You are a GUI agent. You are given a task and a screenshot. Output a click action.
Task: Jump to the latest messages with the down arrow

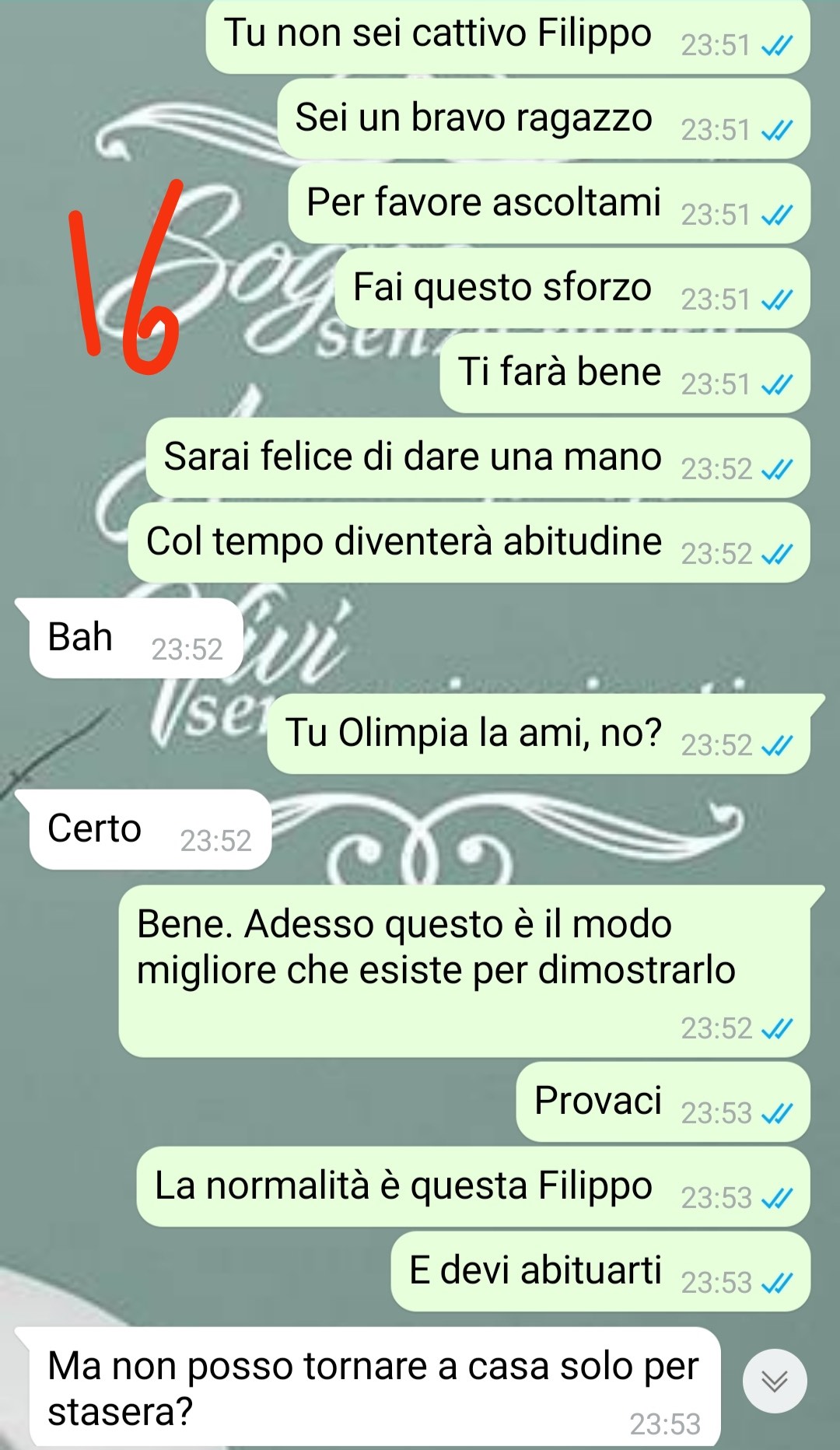(774, 1381)
